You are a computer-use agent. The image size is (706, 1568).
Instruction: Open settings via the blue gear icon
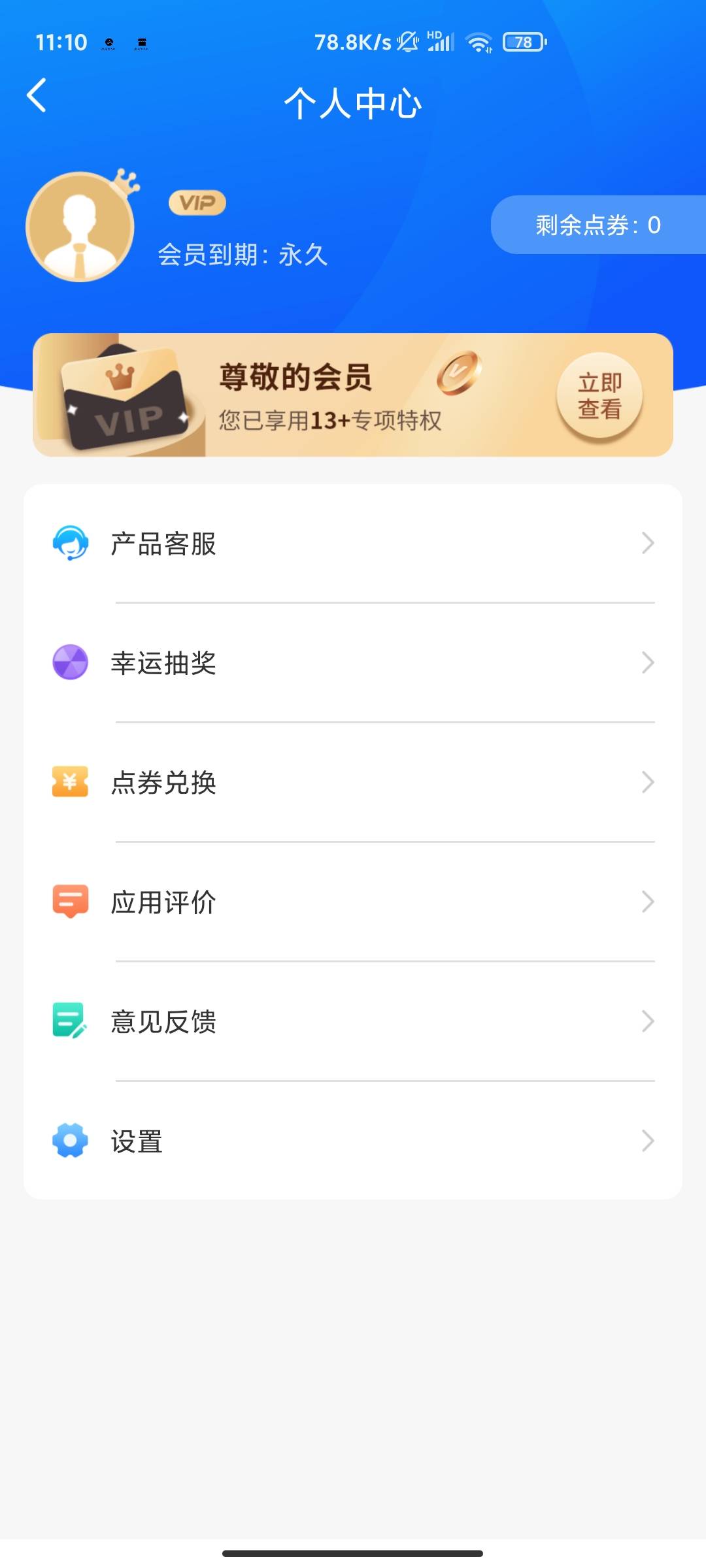(71, 1141)
